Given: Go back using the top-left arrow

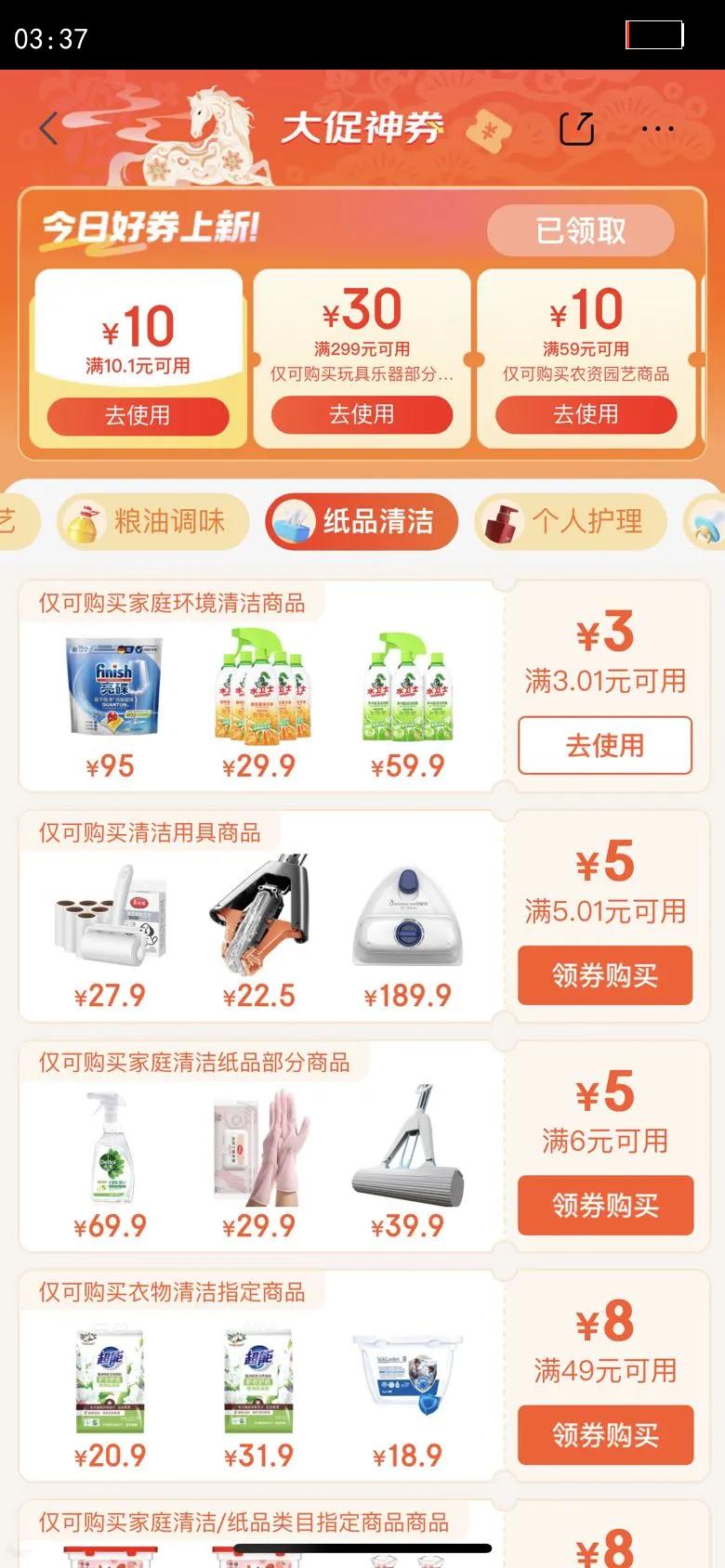Looking at the screenshot, I should pyautogui.click(x=49, y=128).
